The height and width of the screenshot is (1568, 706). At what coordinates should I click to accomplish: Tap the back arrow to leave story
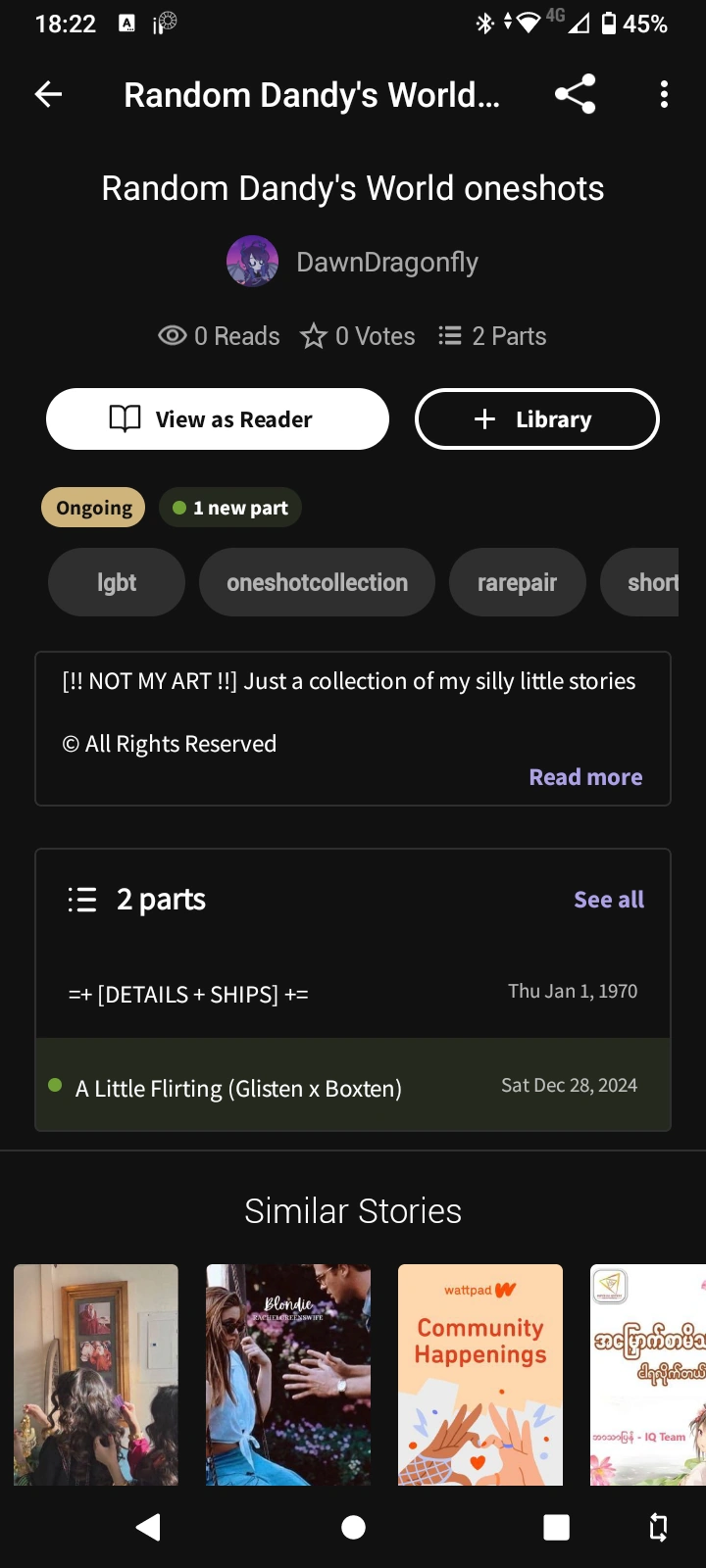[x=48, y=94]
